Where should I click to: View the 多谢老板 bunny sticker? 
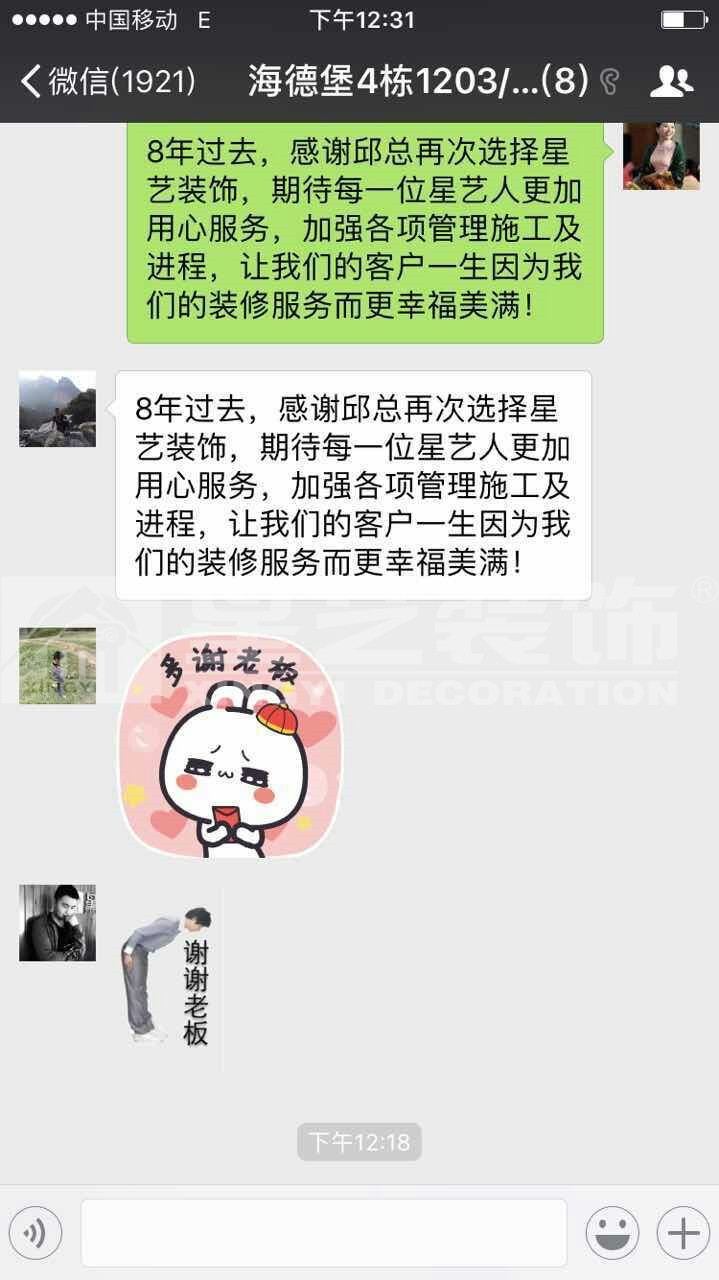pyautogui.click(x=230, y=745)
